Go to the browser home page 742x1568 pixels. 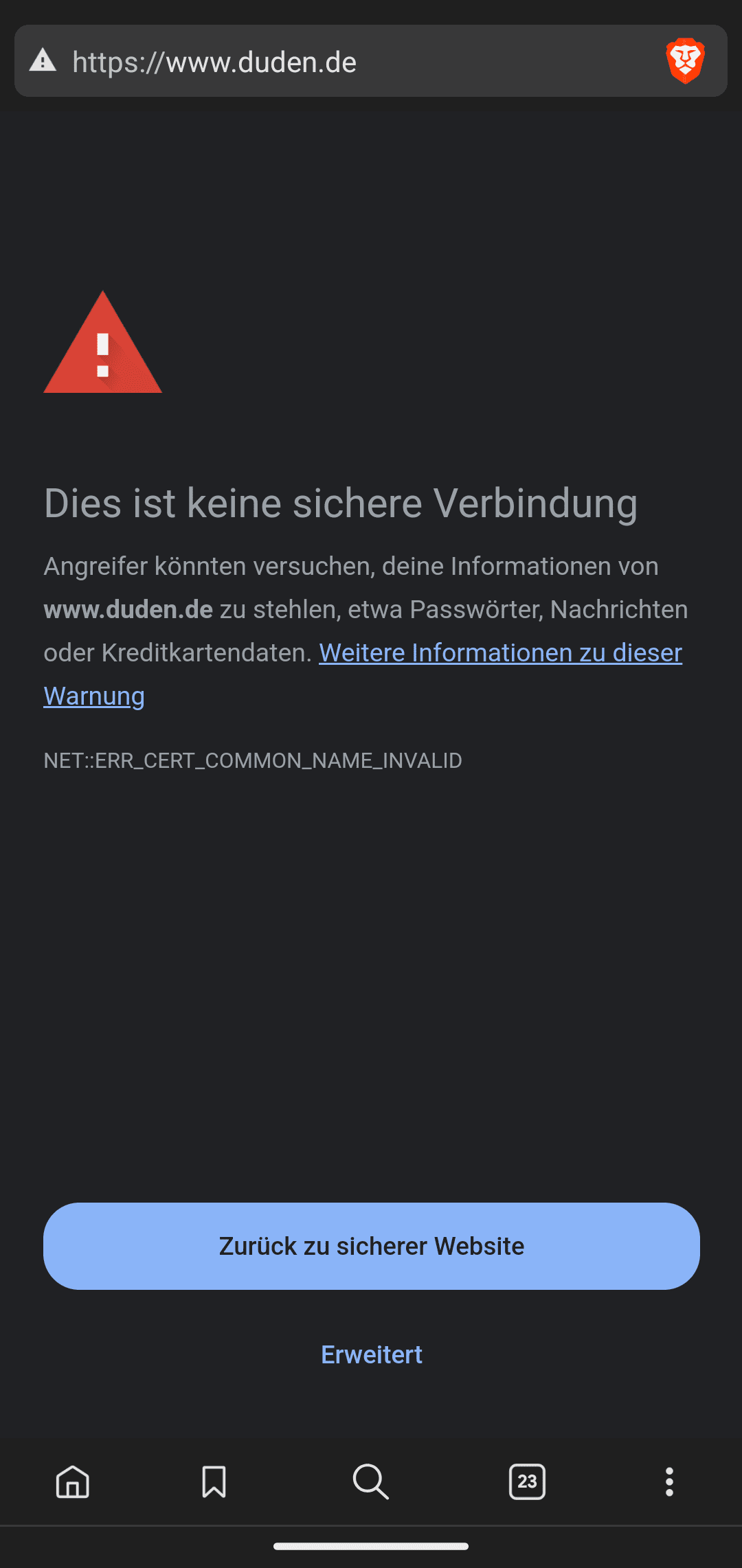(73, 1481)
